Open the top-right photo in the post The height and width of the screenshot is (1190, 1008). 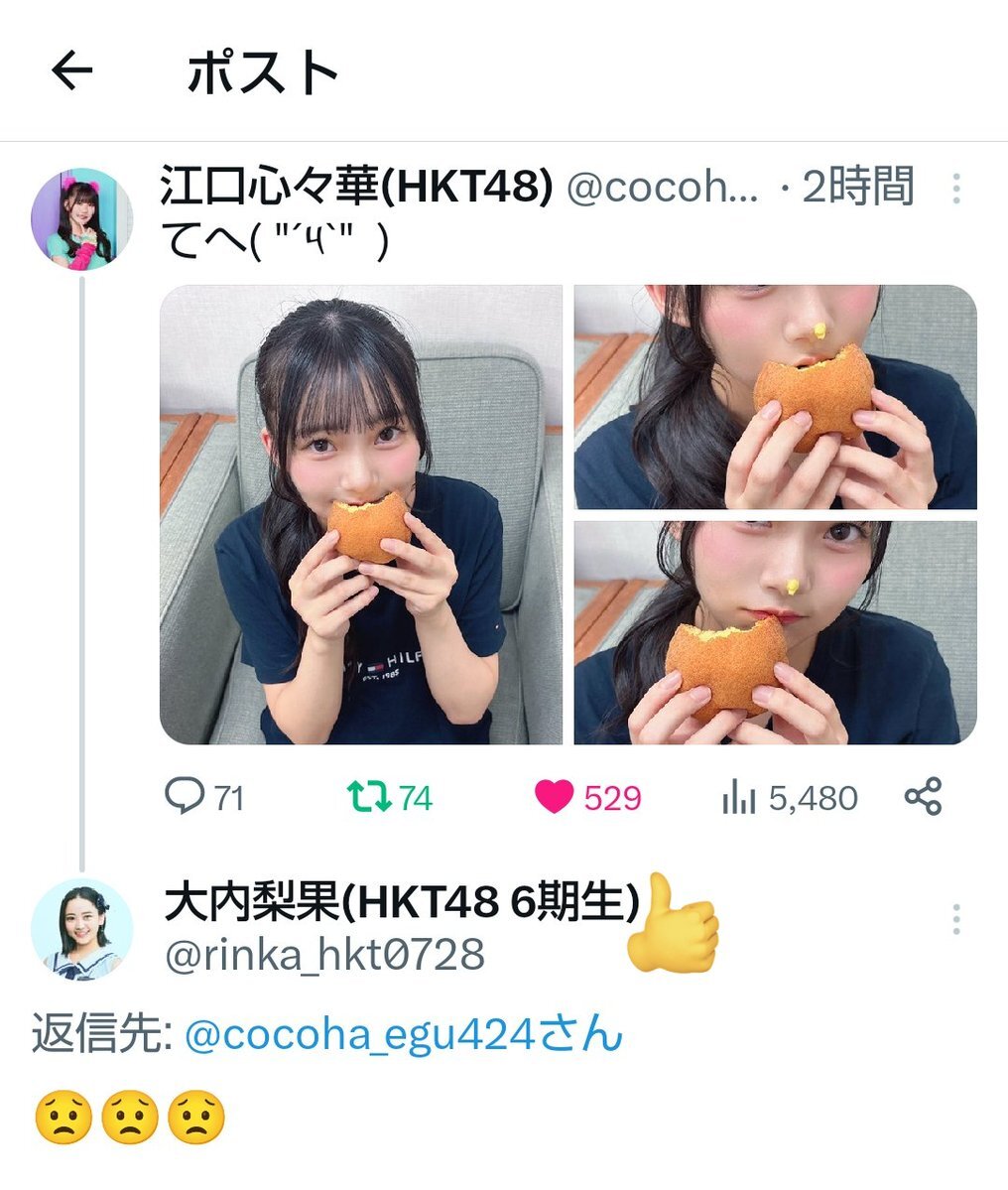click(x=775, y=397)
